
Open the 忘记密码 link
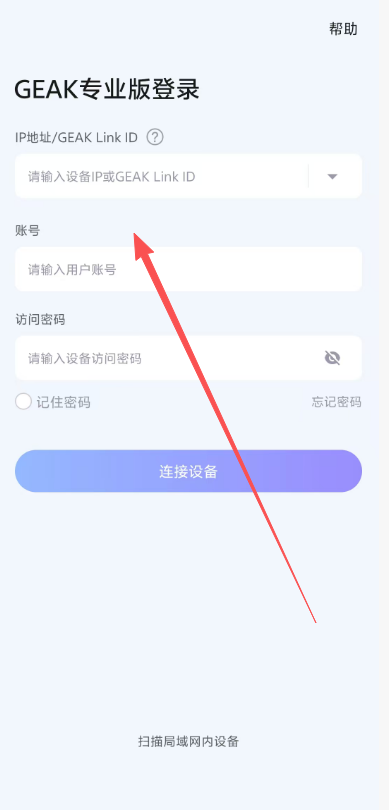click(x=336, y=402)
